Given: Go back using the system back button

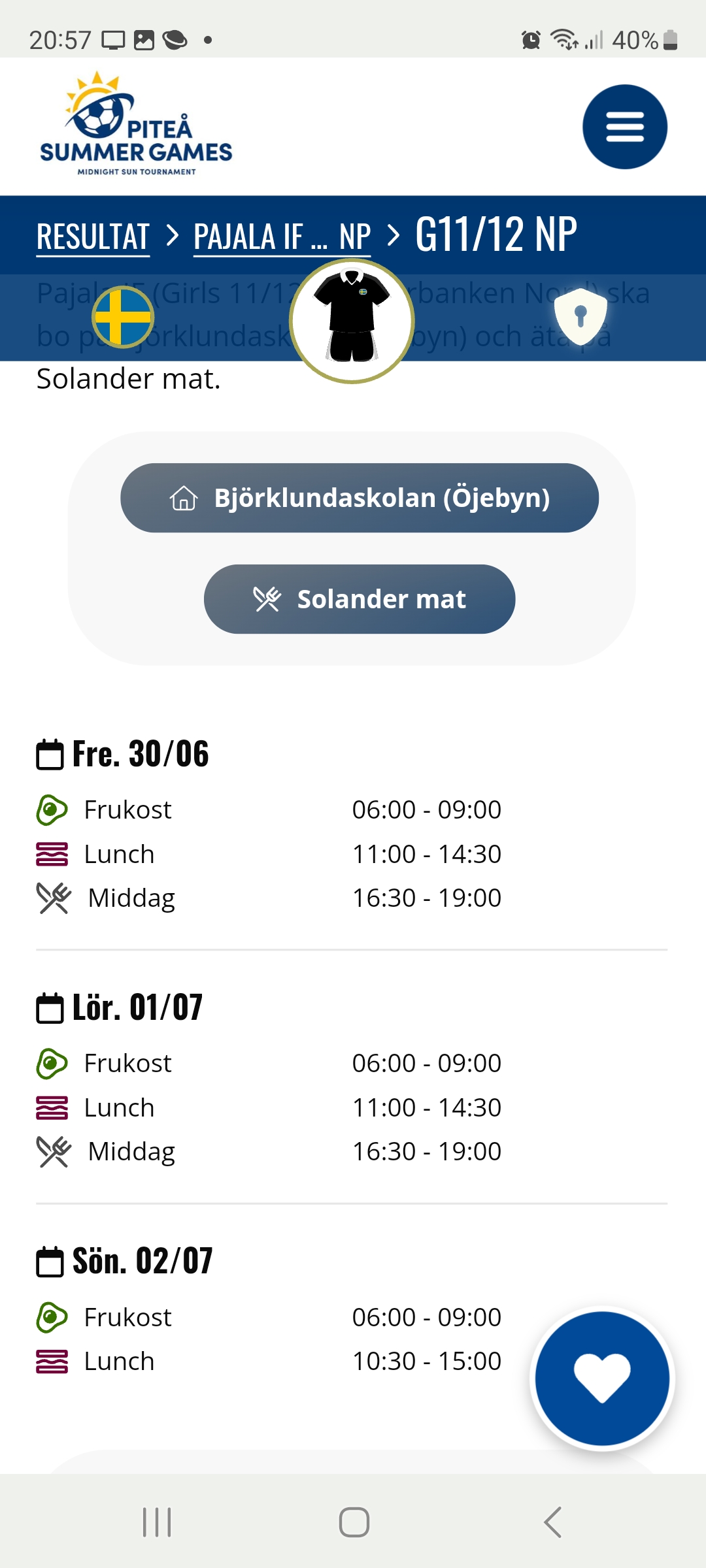Looking at the screenshot, I should click(552, 1522).
